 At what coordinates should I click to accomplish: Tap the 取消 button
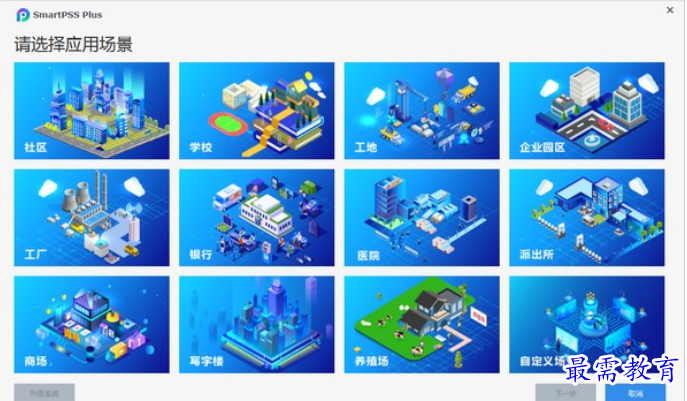pyautogui.click(x=635, y=393)
